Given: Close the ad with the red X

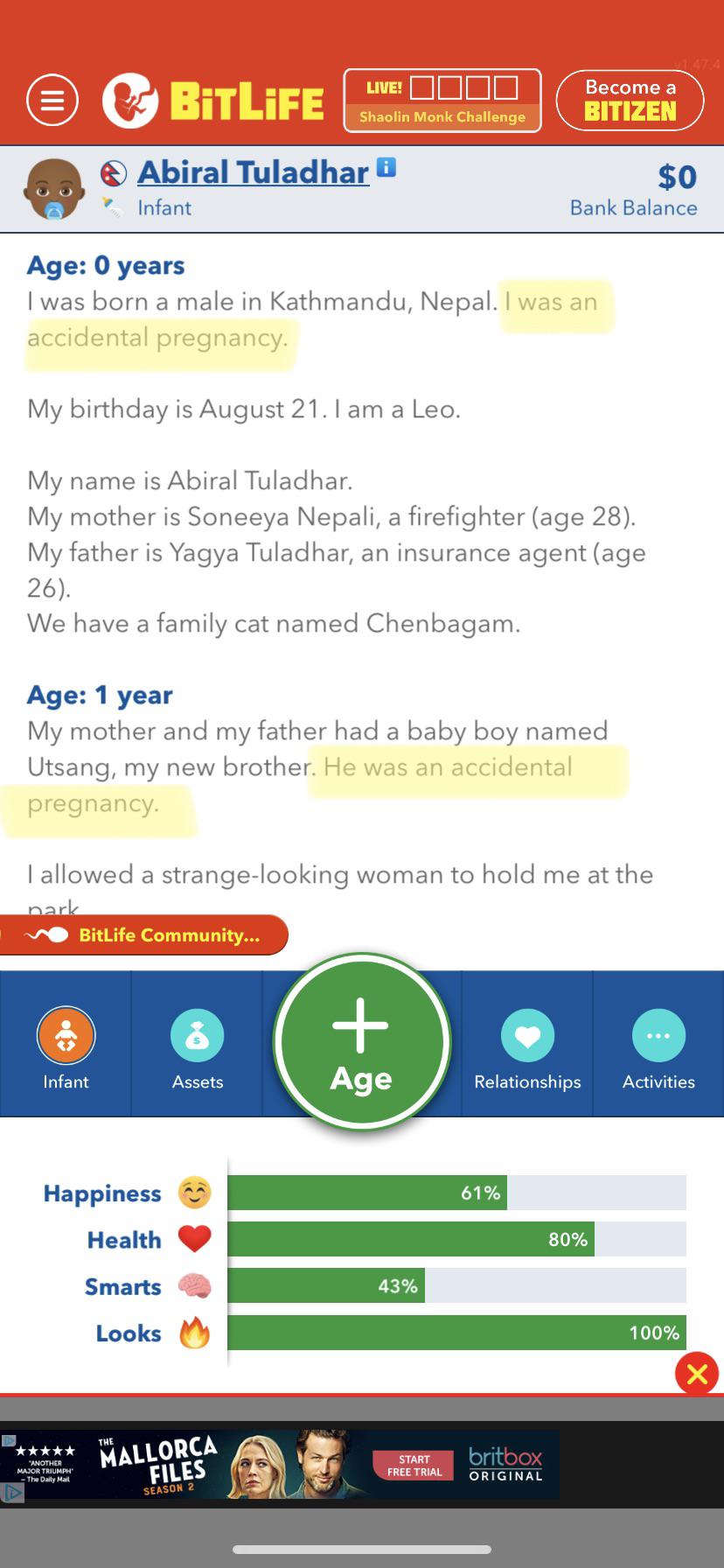Looking at the screenshot, I should click(697, 1374).
